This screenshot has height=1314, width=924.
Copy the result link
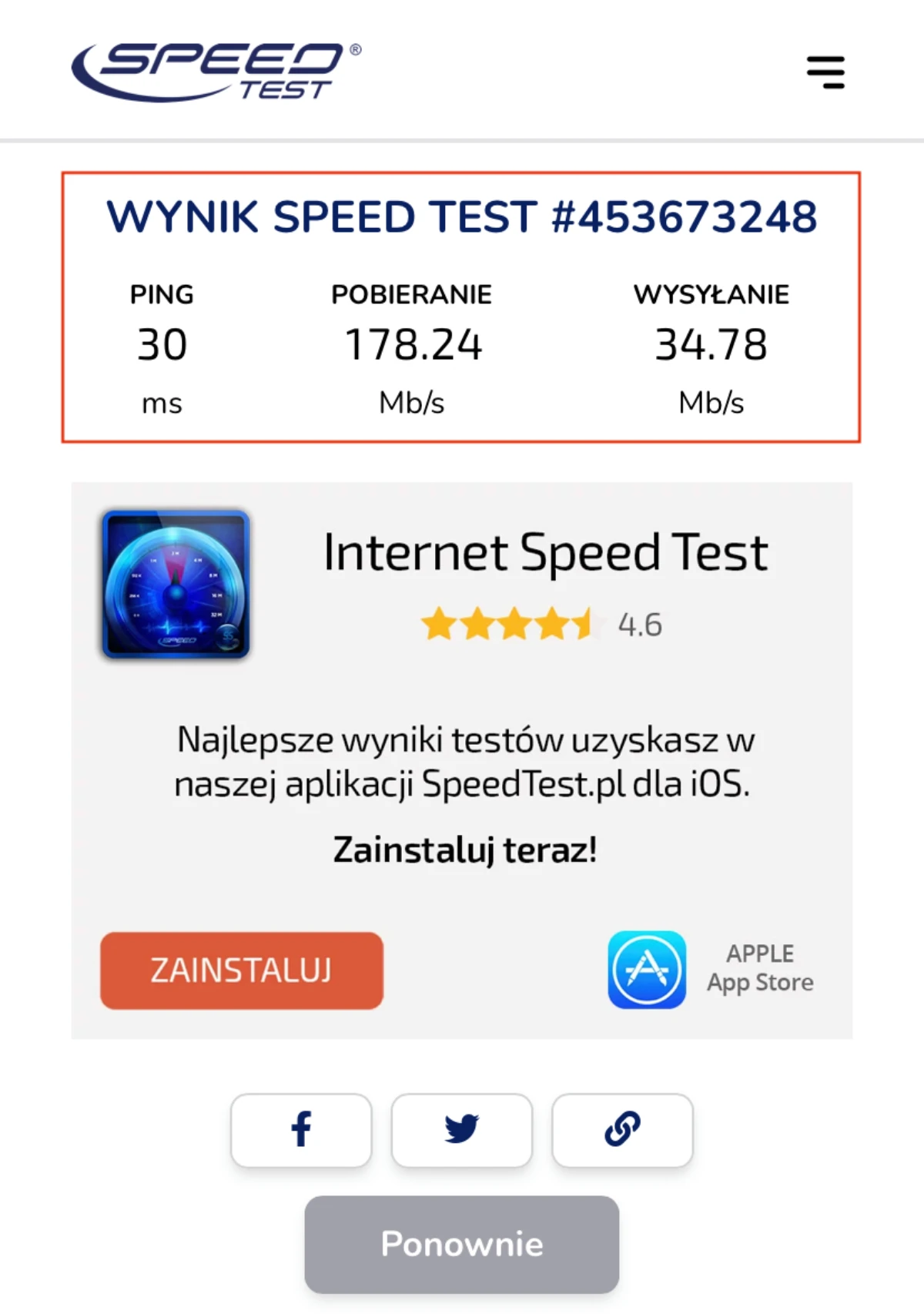[622, 1130]
